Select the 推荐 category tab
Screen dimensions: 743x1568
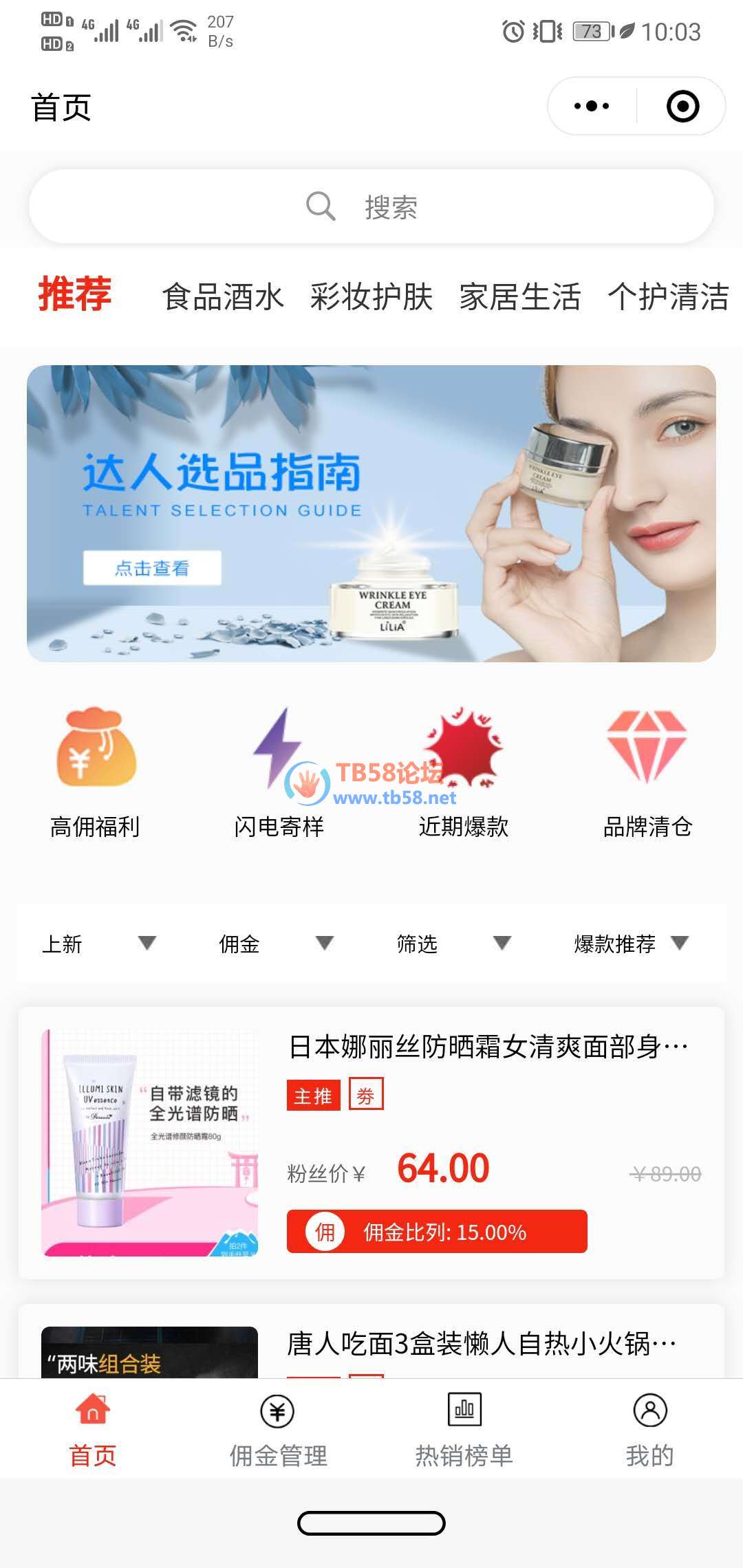pos(74,294)
